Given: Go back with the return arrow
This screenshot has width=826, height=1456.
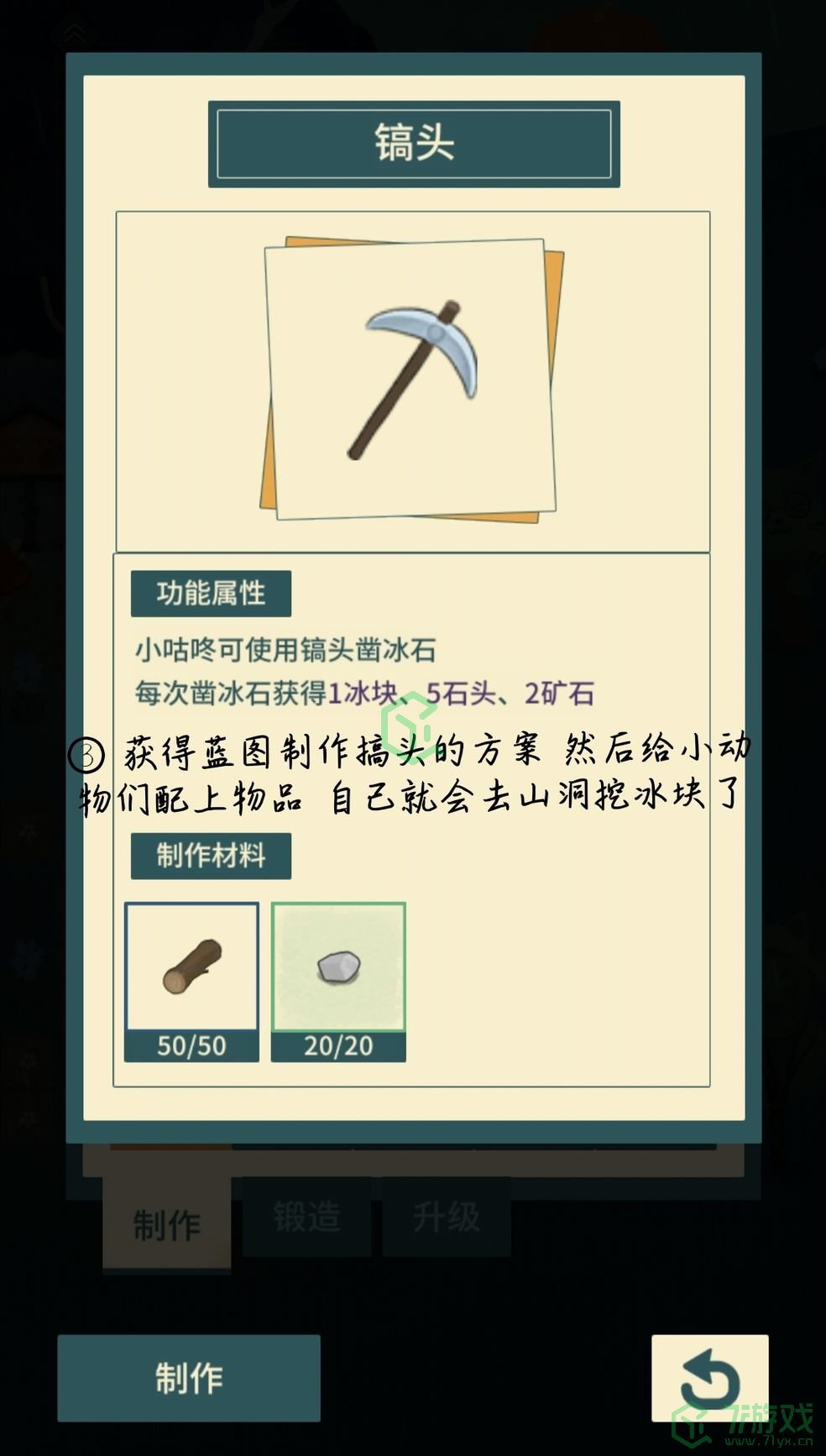Looking at the screenshot, I should click(x=709, y=1378).
